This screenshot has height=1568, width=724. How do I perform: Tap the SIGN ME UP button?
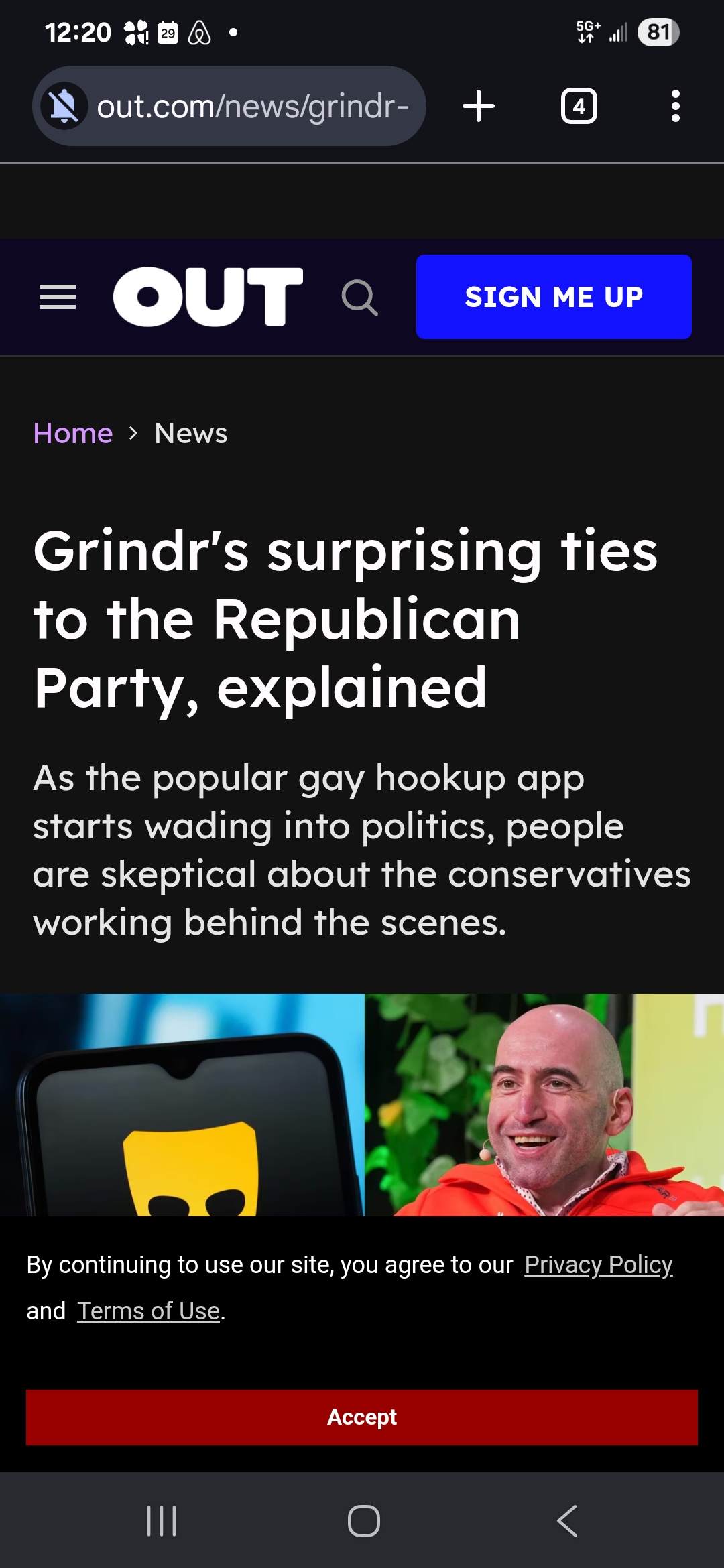pyautogui.click(x=554, y=297)
